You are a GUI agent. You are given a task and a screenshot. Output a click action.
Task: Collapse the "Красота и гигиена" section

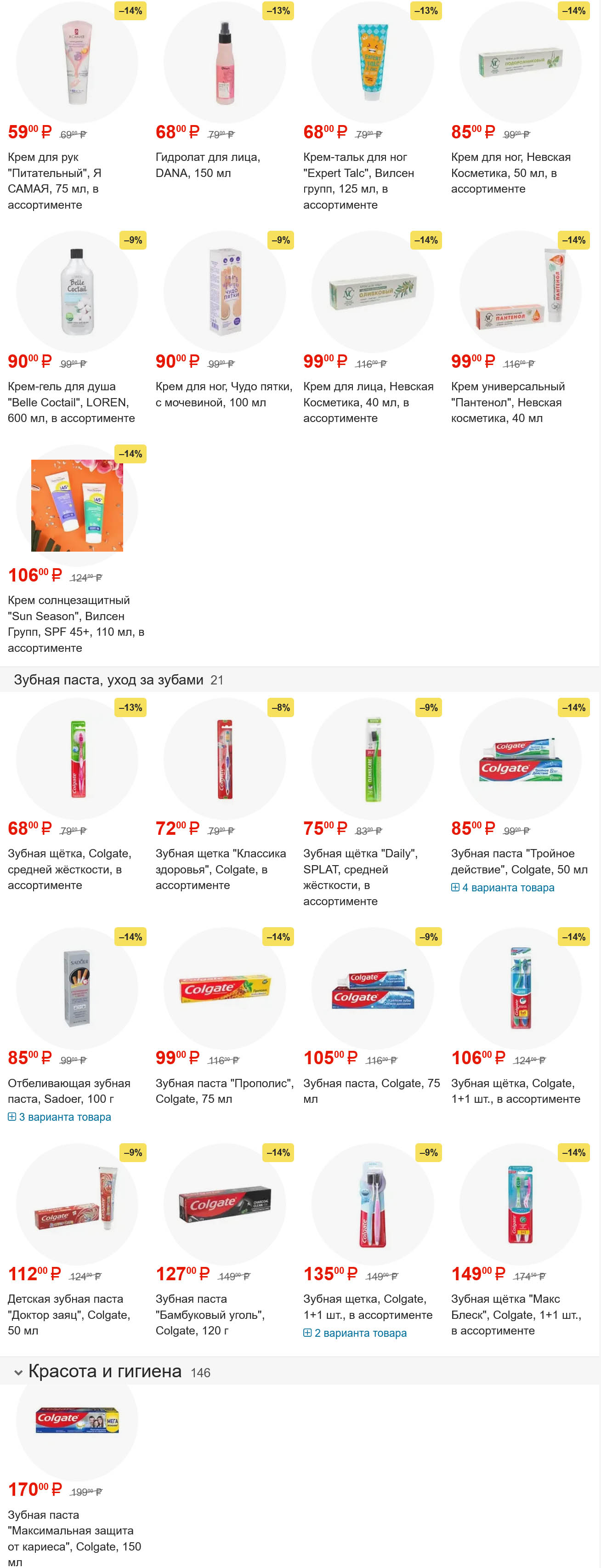coord(18,1373)
